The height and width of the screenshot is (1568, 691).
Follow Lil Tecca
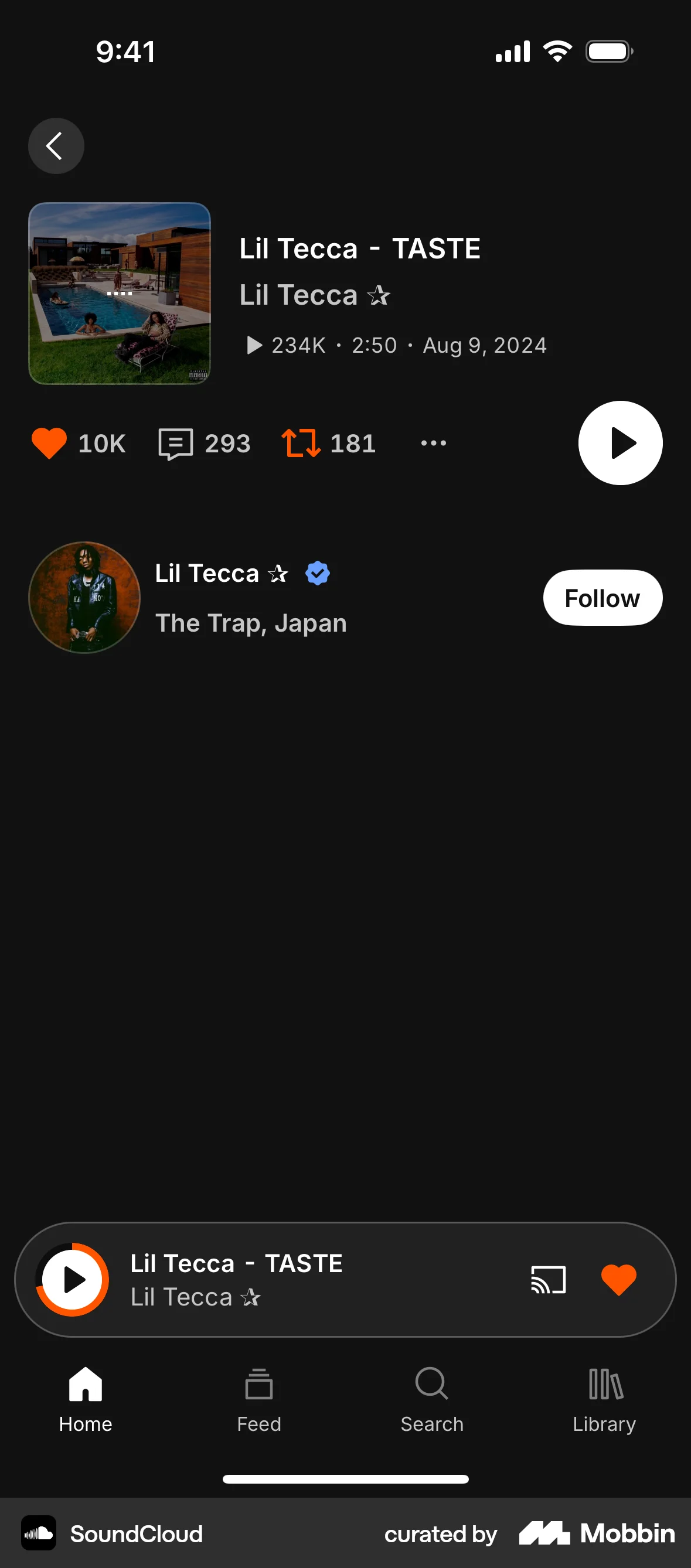pos(602,597)
